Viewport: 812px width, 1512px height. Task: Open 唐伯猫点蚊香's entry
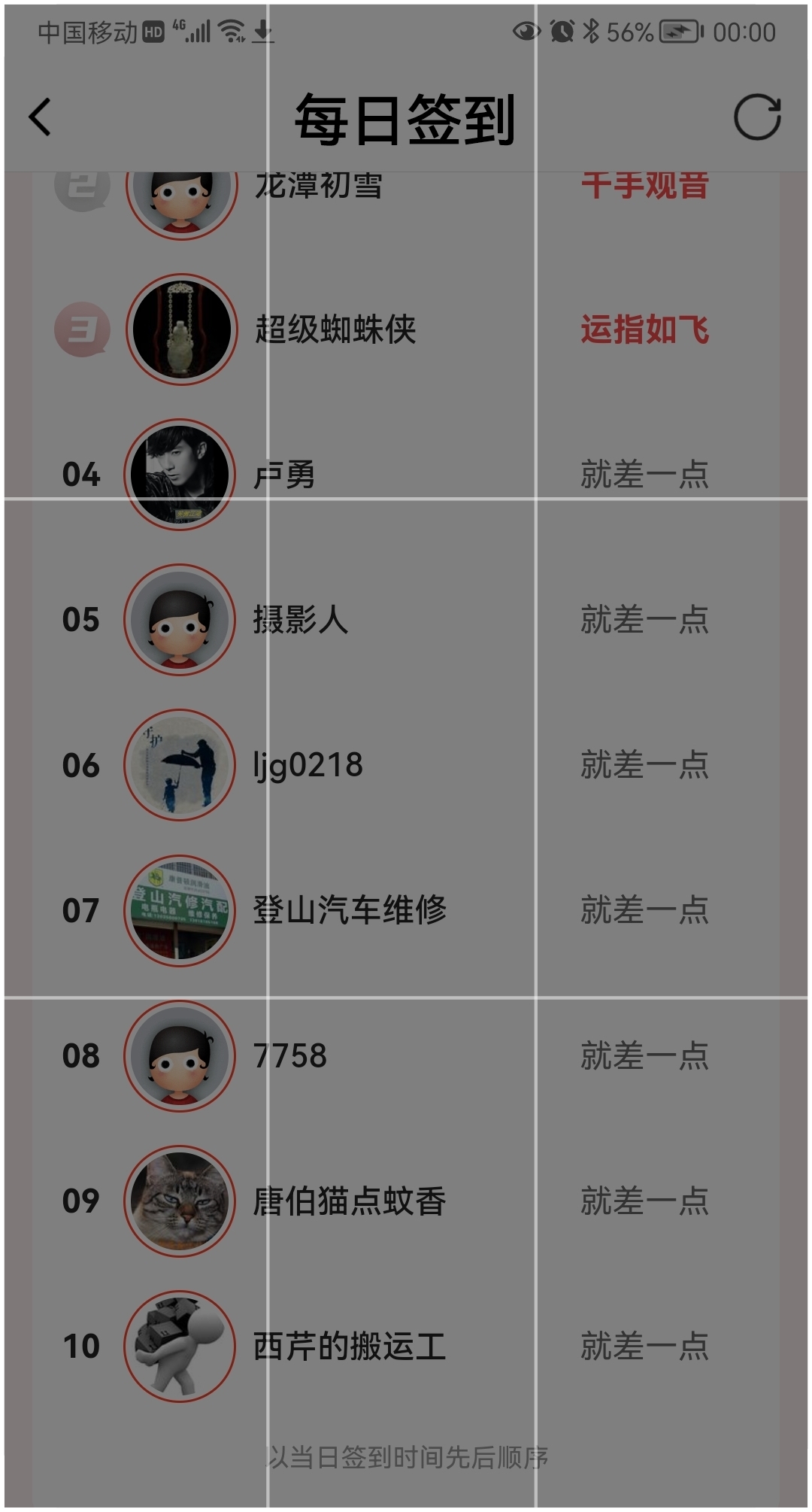coord(350,1201)
